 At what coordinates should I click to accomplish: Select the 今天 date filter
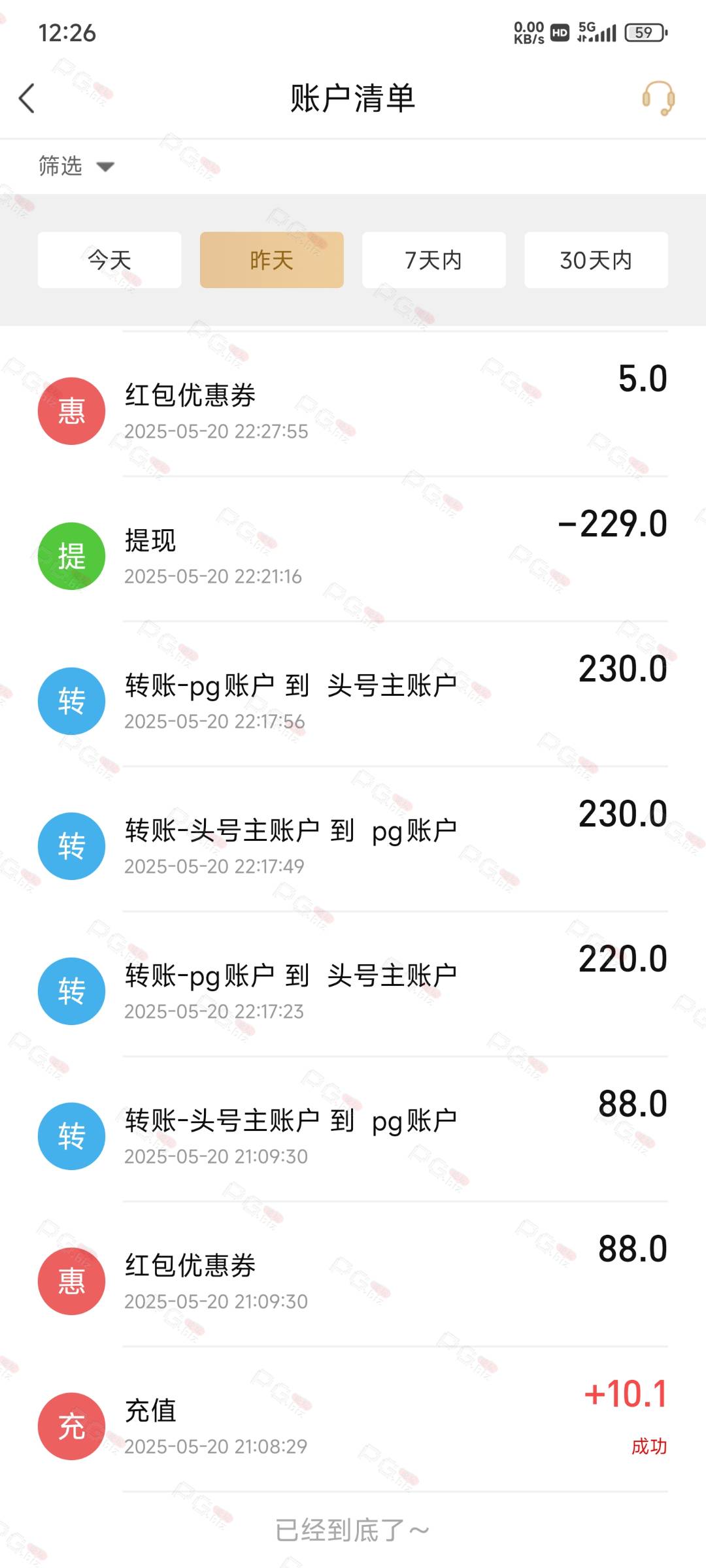click(109, 260)
